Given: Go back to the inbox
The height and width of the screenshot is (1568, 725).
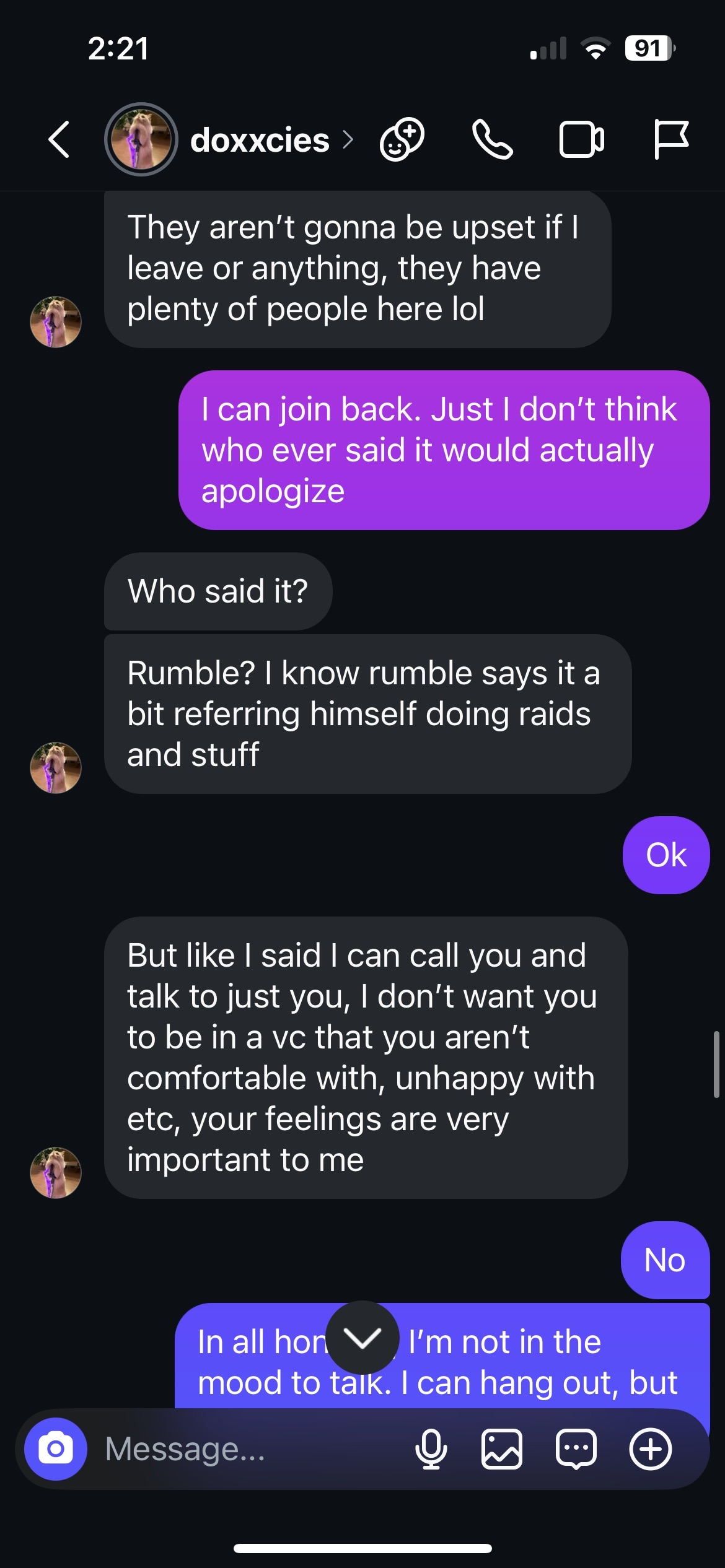Looking at the screenshot, I should pos(59,139).
